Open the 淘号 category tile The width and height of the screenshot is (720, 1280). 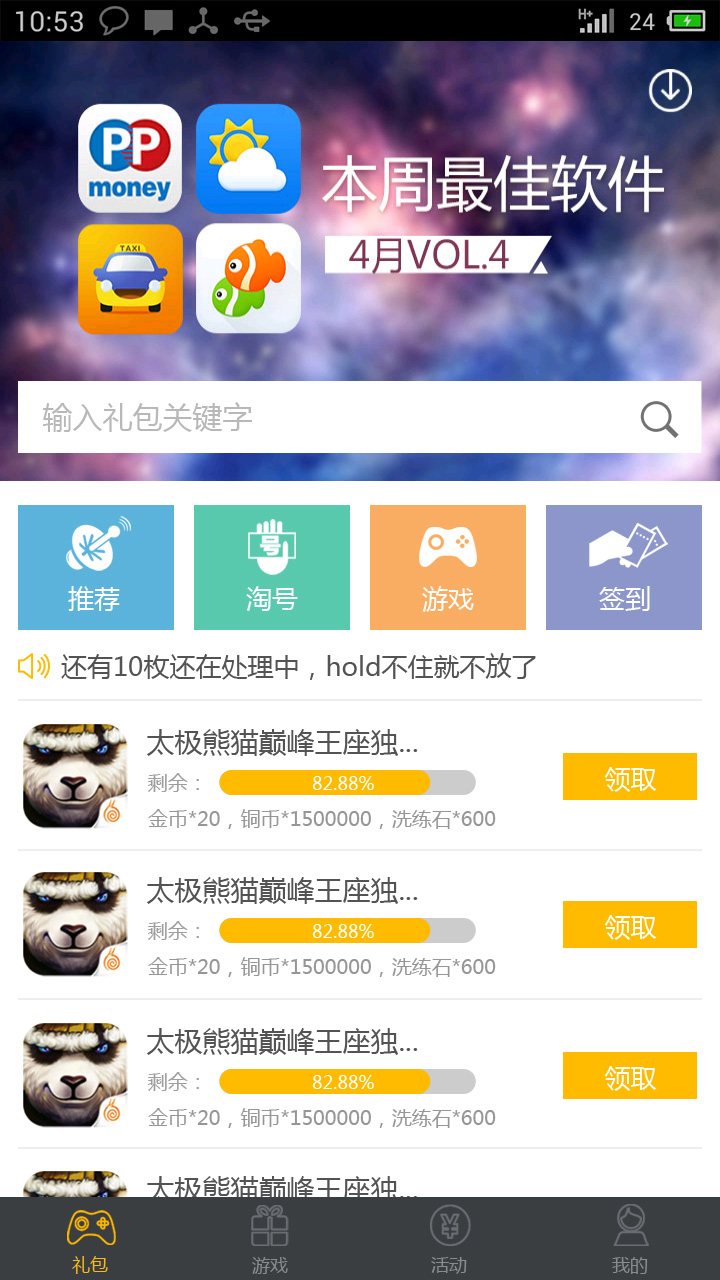[272, 567]
